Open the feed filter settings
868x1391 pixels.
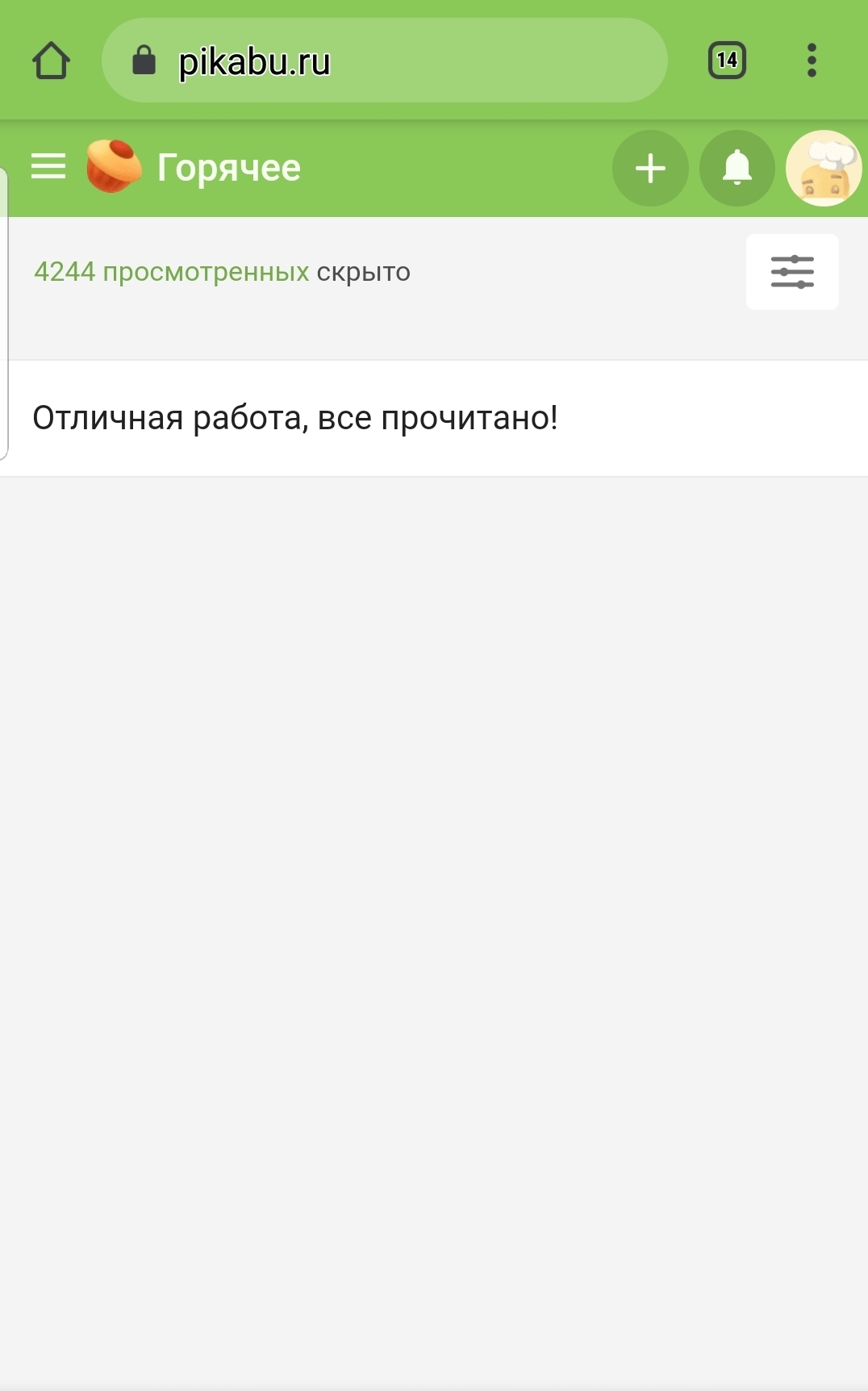[x=792, y=272]
